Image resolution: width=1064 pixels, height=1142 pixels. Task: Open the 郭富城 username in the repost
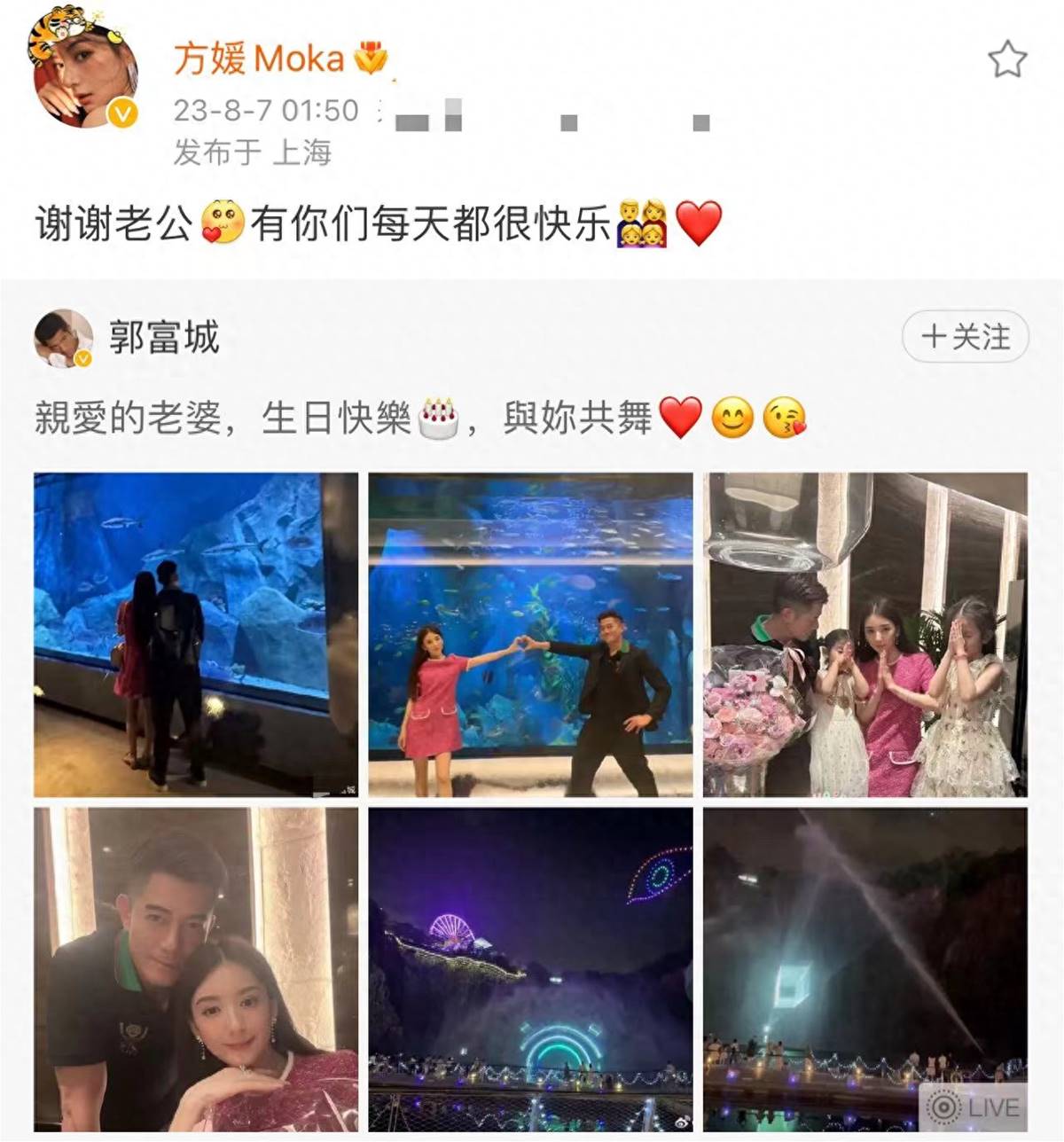tap(164, 337)
